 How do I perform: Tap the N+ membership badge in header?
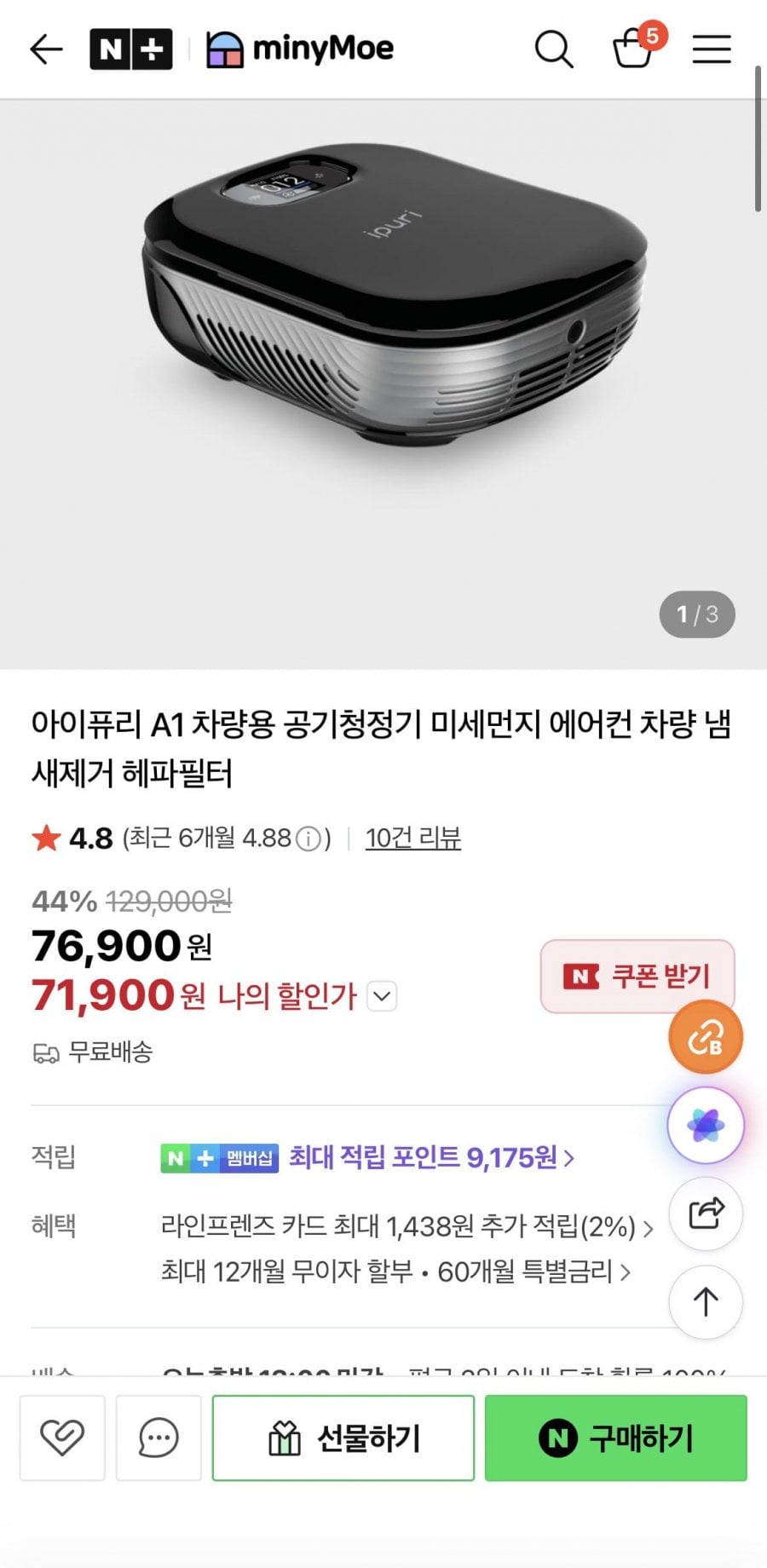tap(132, 49)
